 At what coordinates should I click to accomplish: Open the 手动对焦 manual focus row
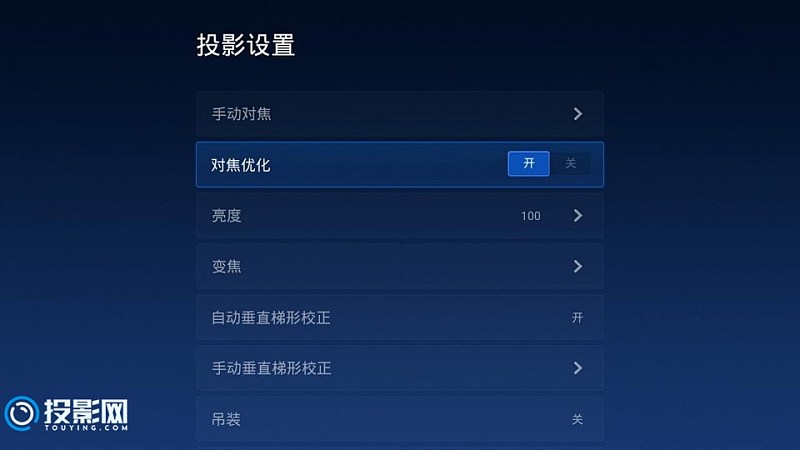(x=399, y=114)
